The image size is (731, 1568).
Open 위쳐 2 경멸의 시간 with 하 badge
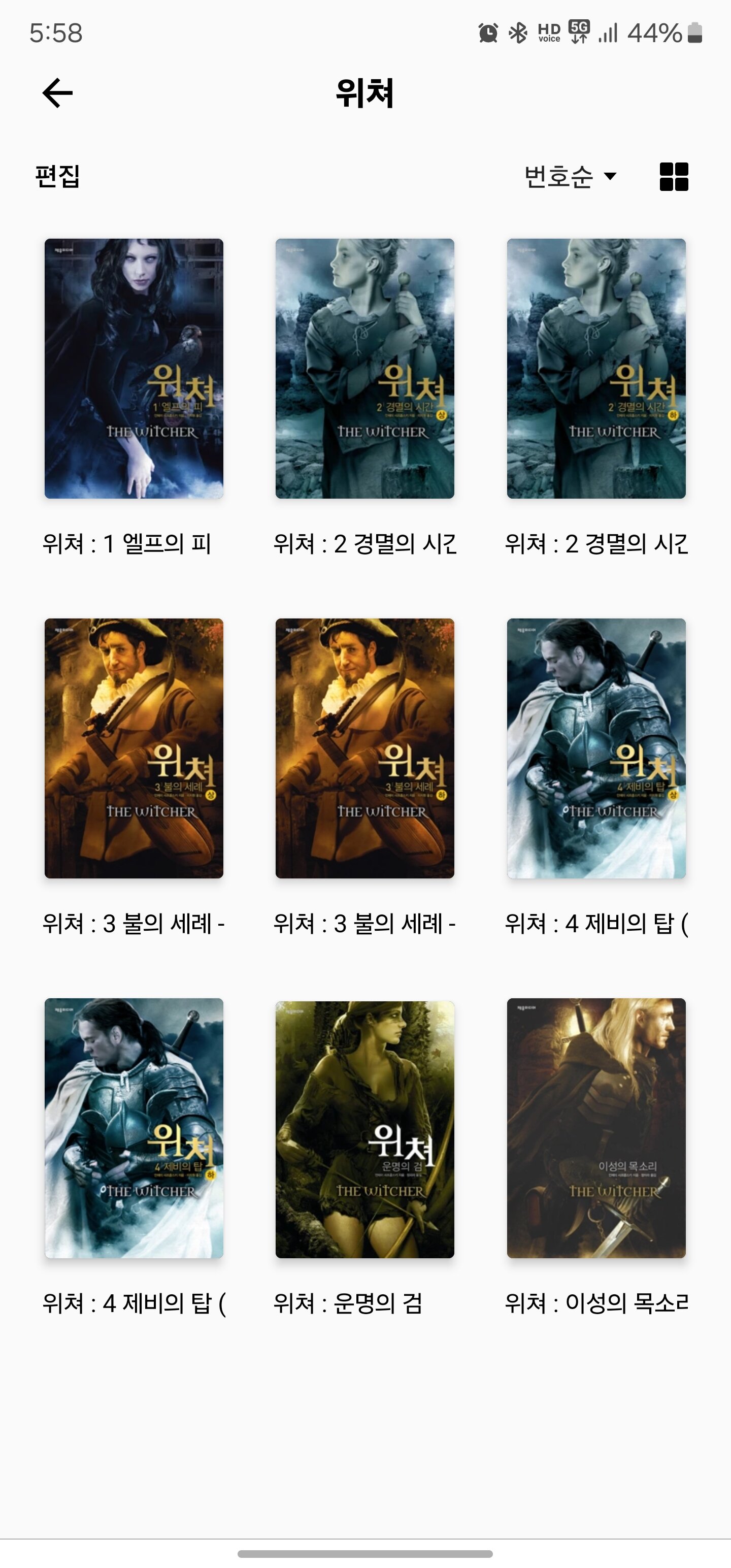[596, 369]
